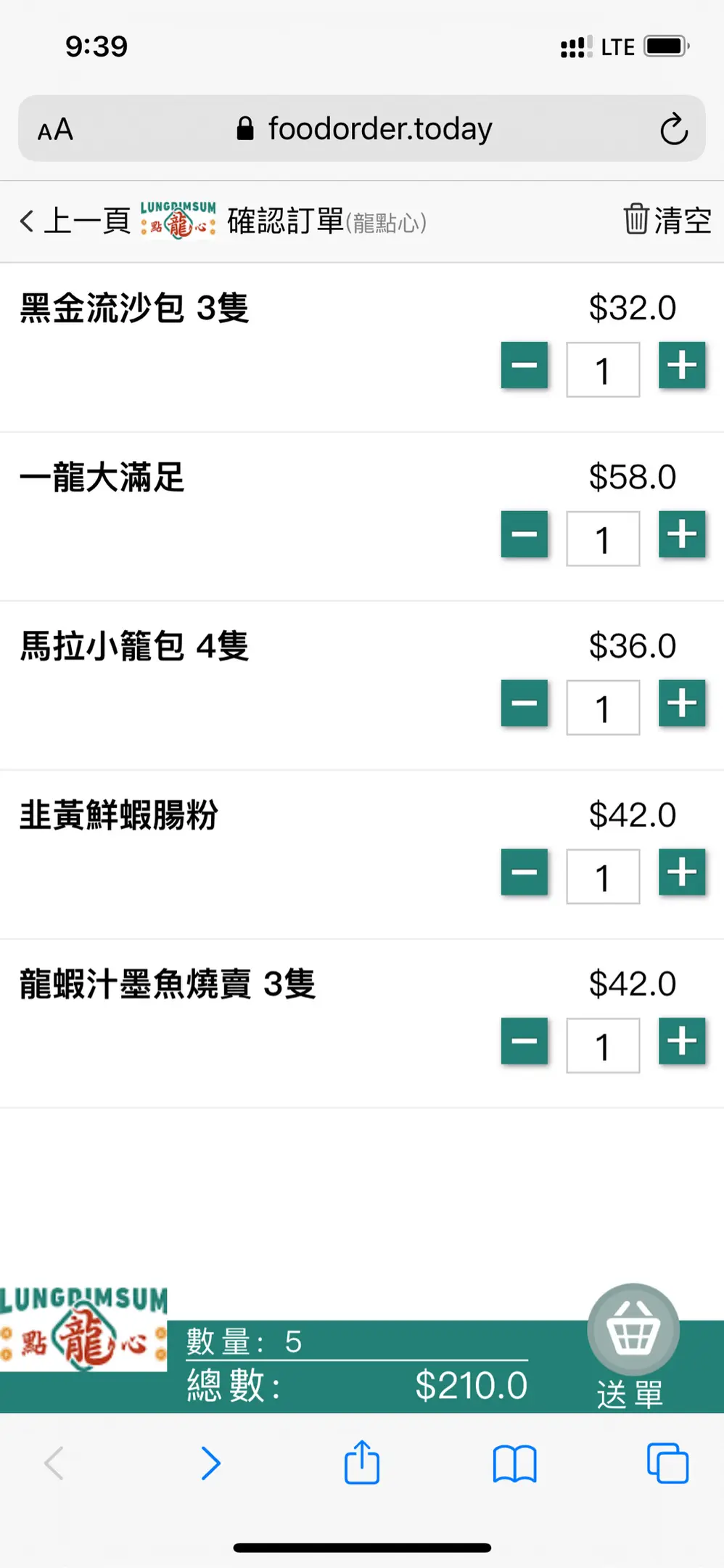724x1568 pixels.
Task: Reduce quantity of 馬拉小籠包 4隻
Action: 524,704
